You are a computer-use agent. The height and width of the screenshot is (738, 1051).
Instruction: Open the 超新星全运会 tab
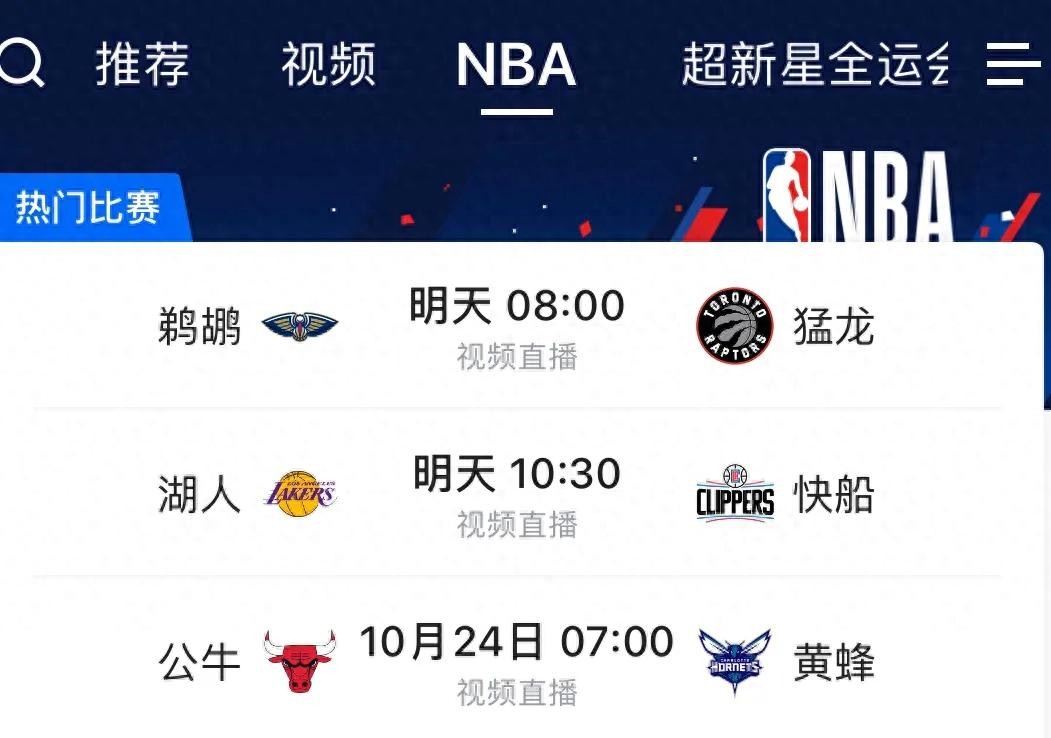(x=815, y=64)
